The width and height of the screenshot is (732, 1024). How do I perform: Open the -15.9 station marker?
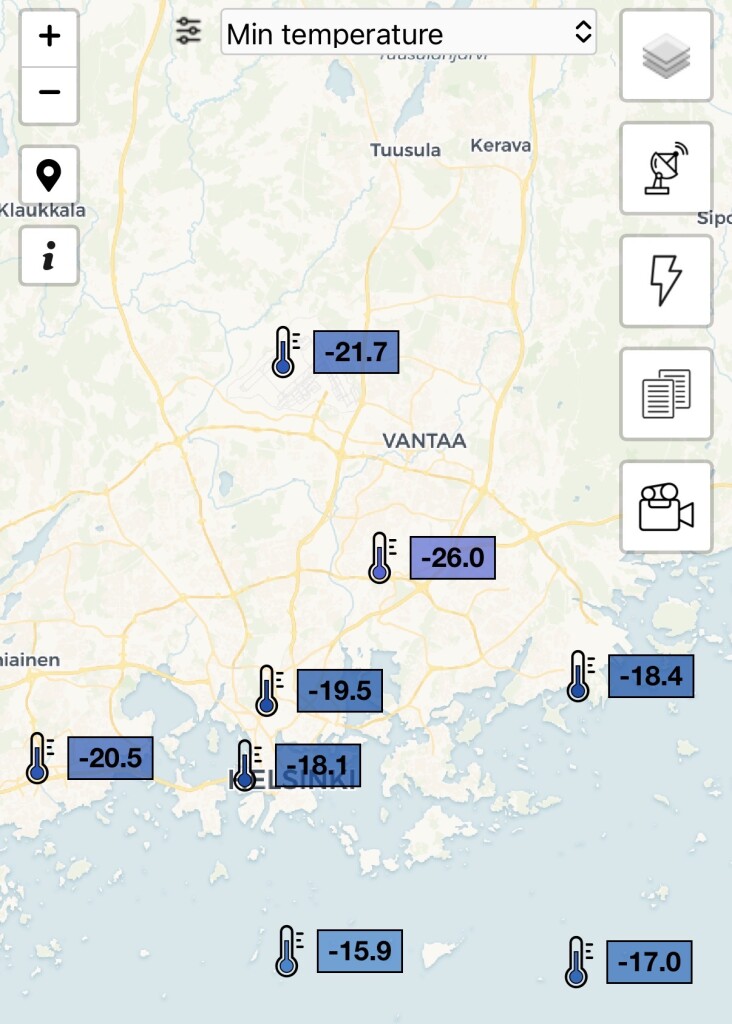point(359,951)
